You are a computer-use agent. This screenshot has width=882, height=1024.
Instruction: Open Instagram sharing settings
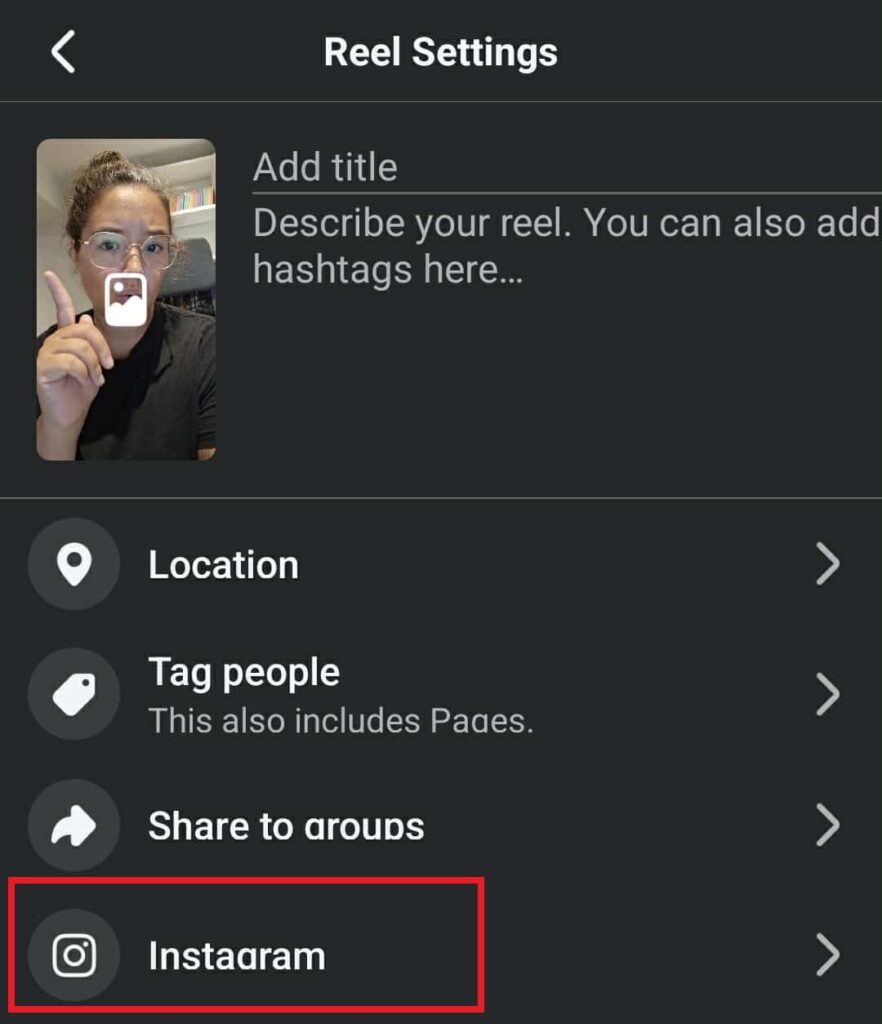440,955
